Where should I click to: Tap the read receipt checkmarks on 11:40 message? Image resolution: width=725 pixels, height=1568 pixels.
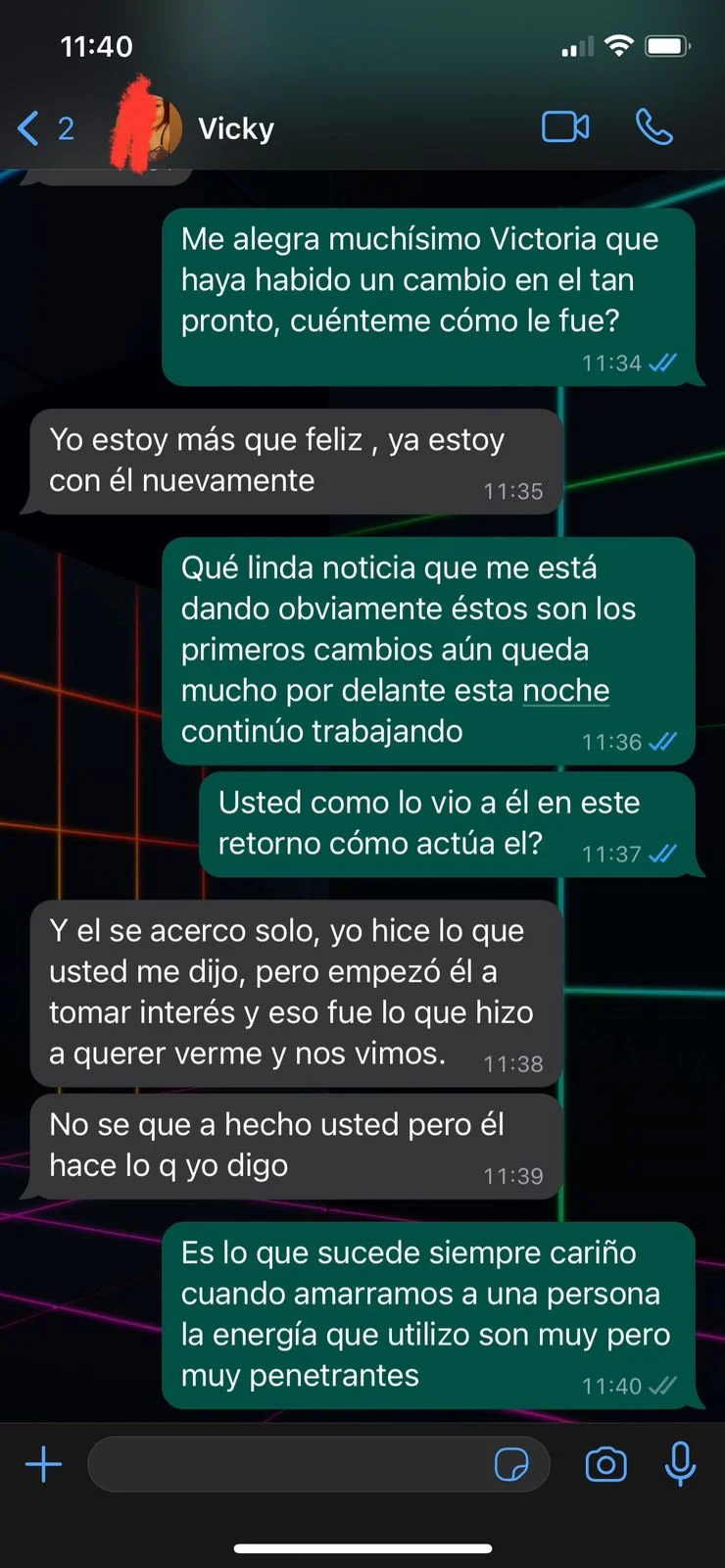tap(662, 1386)
